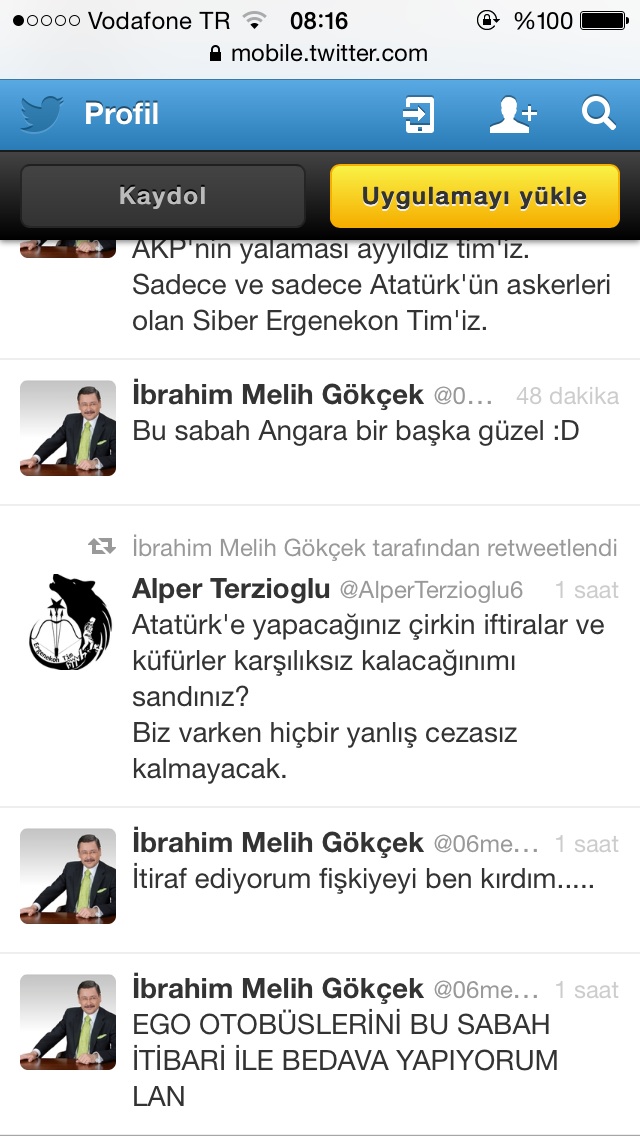Tap the add user icon
Viewport: 640px width, 1136px height.
coord(511,114)
